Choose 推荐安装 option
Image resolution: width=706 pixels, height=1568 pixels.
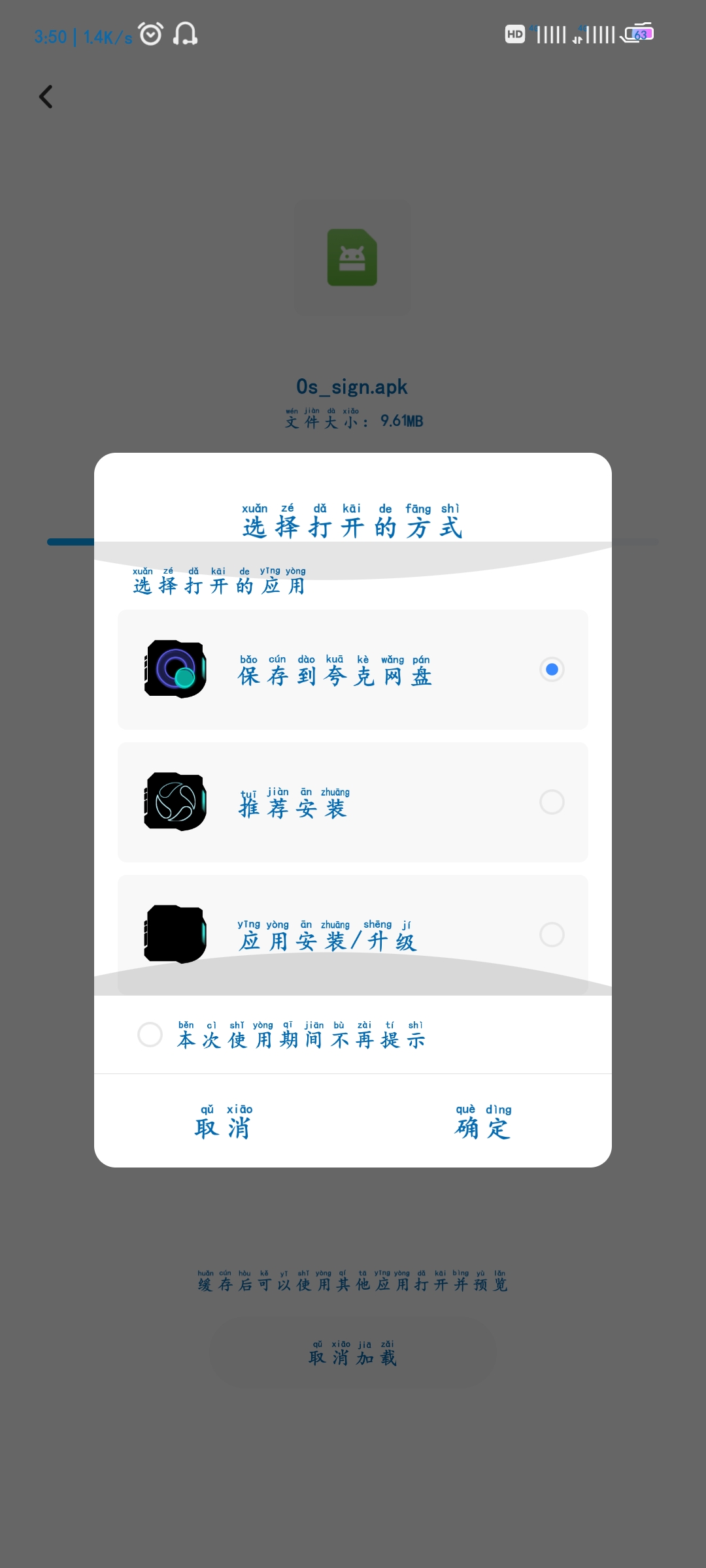pos(353,802)
